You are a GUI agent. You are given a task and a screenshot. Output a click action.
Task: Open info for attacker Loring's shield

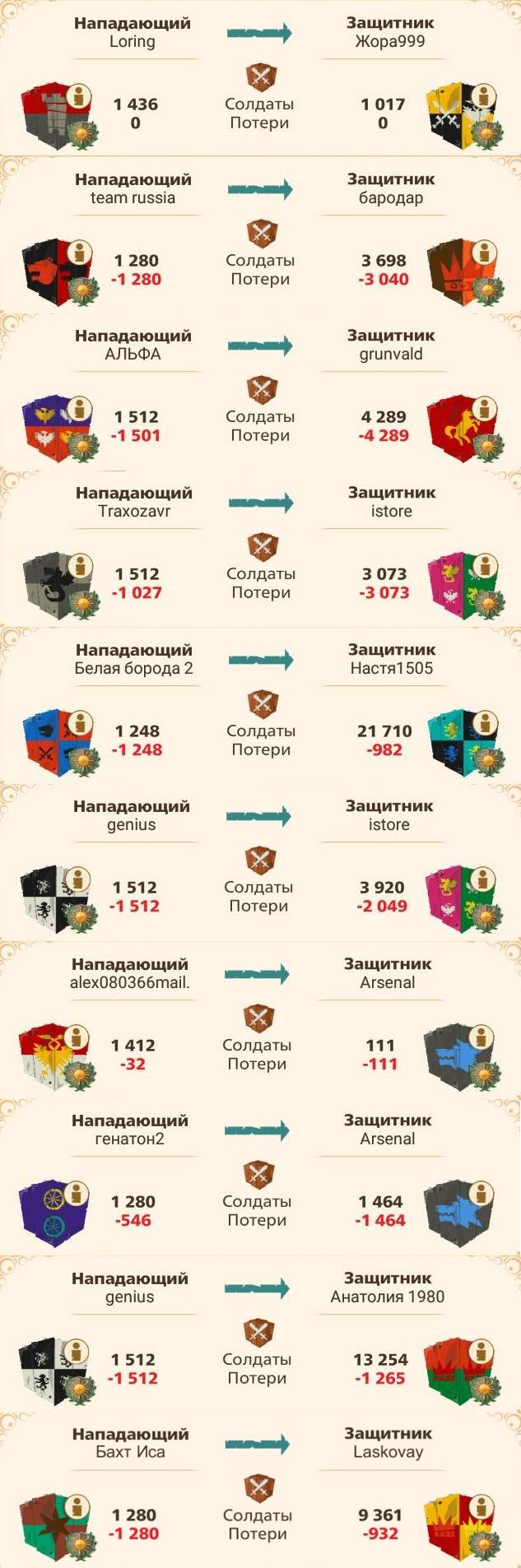coord(80,95)
